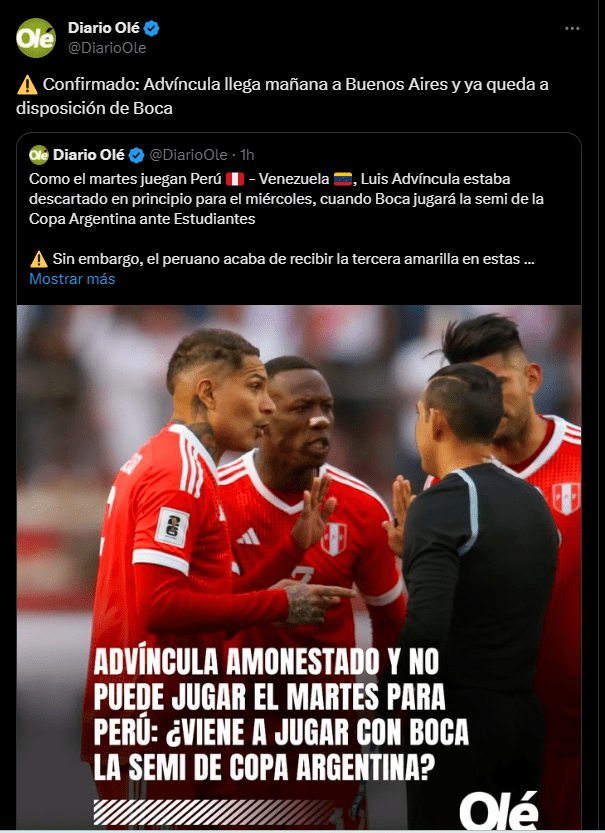Image resolution: width=605 pixels, height=833 pixels.
Task: Open quoted Diario Olé author name
Action: pos(88,154)
